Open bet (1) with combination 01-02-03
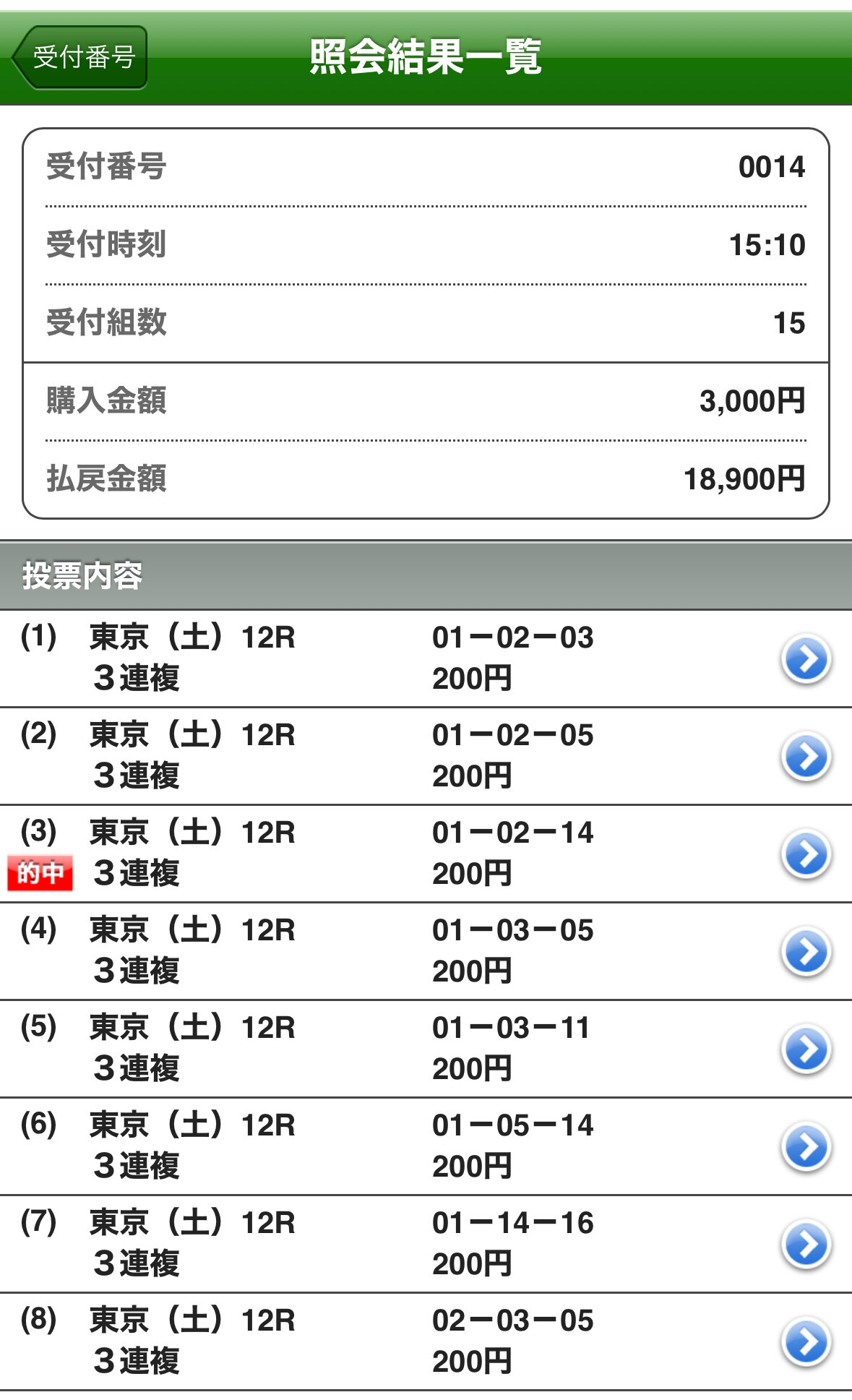This screenshot has height=1400, width=852. click(806, 658)
